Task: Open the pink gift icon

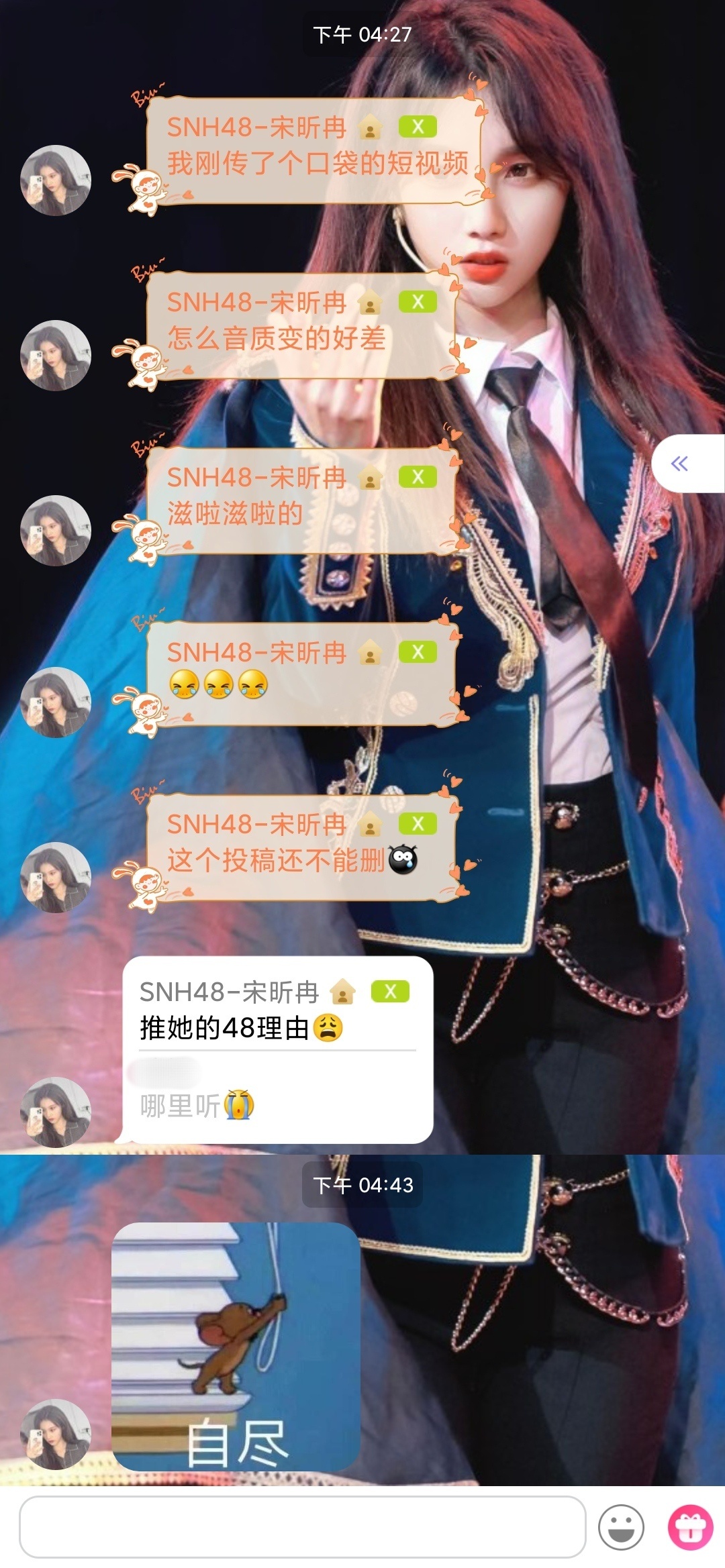Action: pos(690,1526)
